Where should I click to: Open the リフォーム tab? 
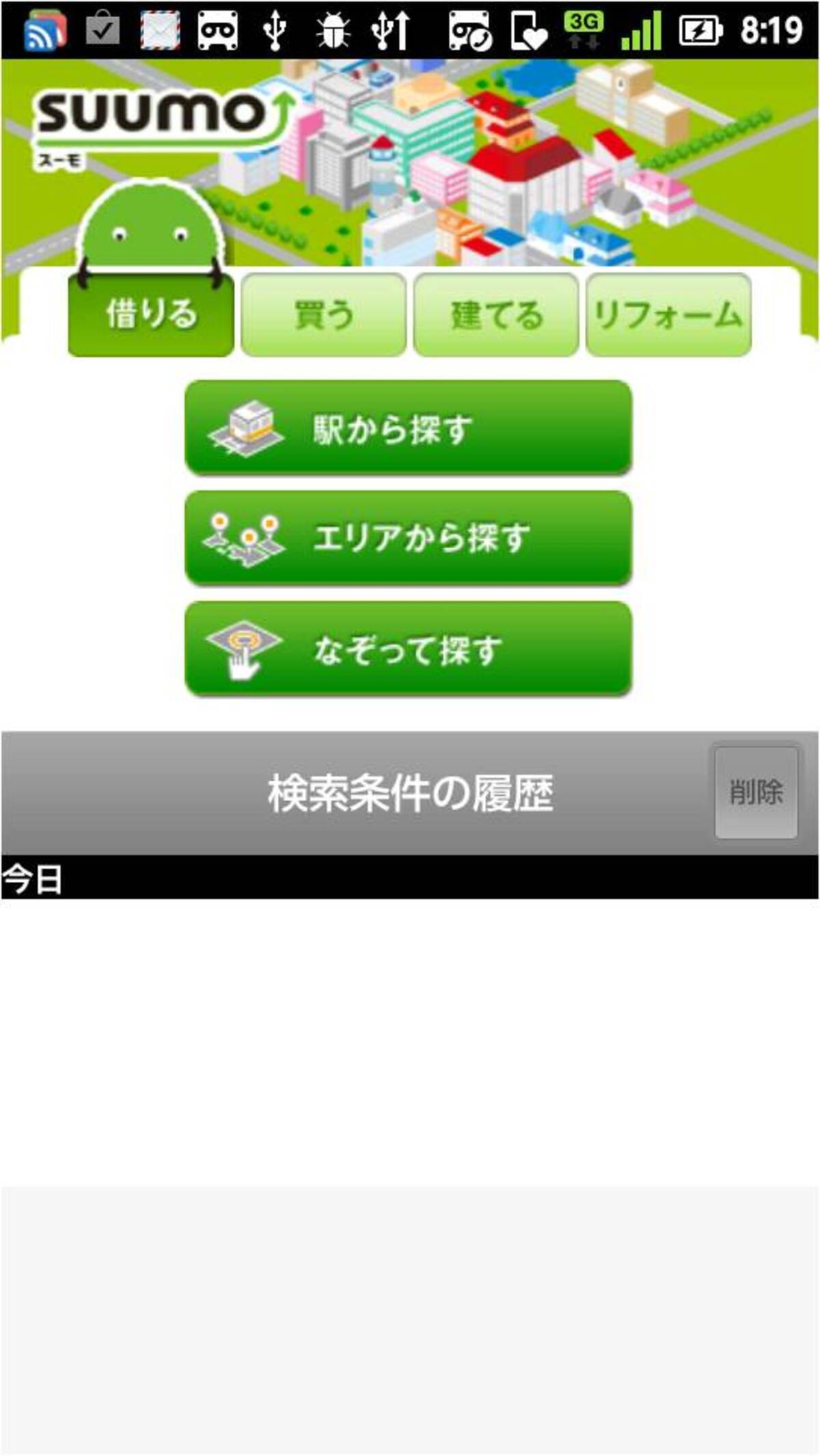(668, 315)
